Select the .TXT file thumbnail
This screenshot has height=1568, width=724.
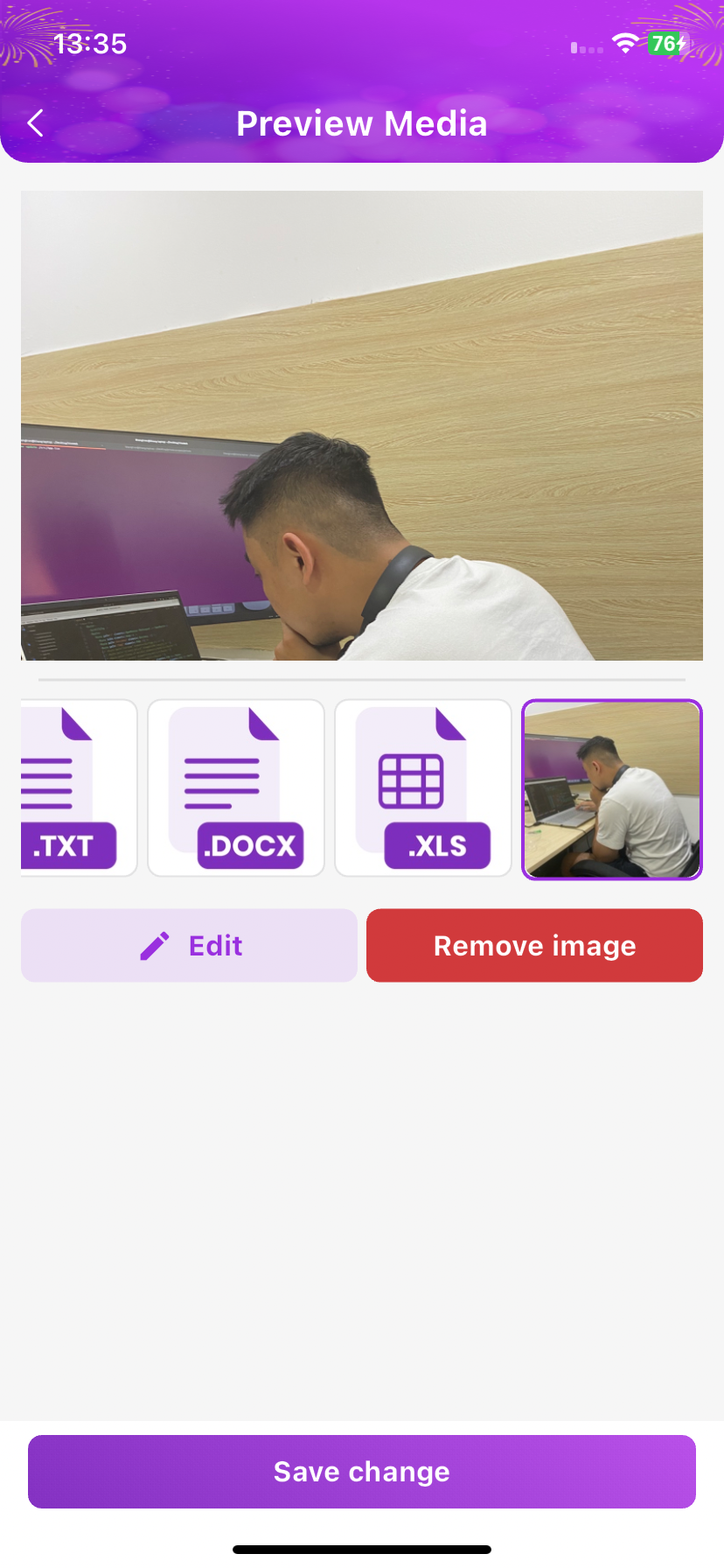(77, 787)
